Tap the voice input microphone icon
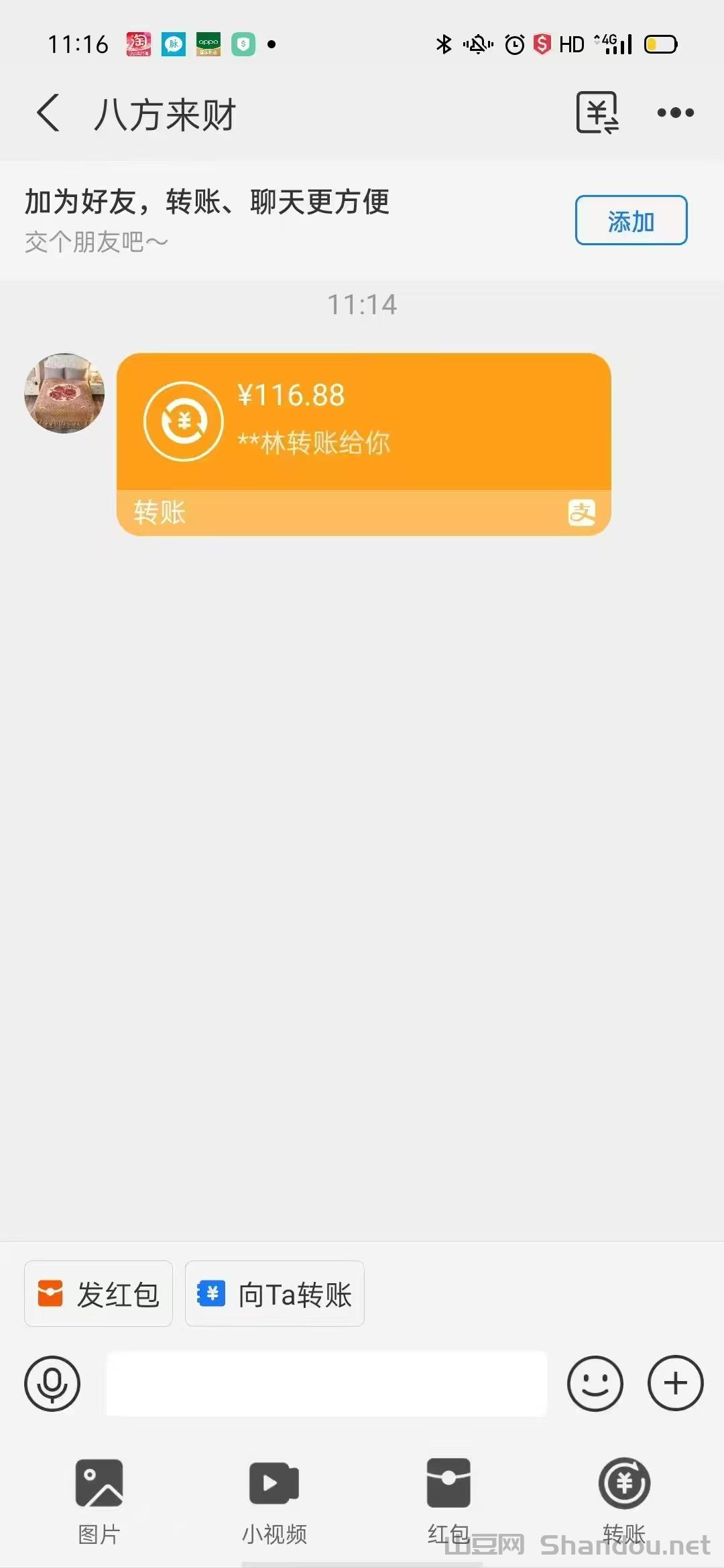 point(52,1383)
